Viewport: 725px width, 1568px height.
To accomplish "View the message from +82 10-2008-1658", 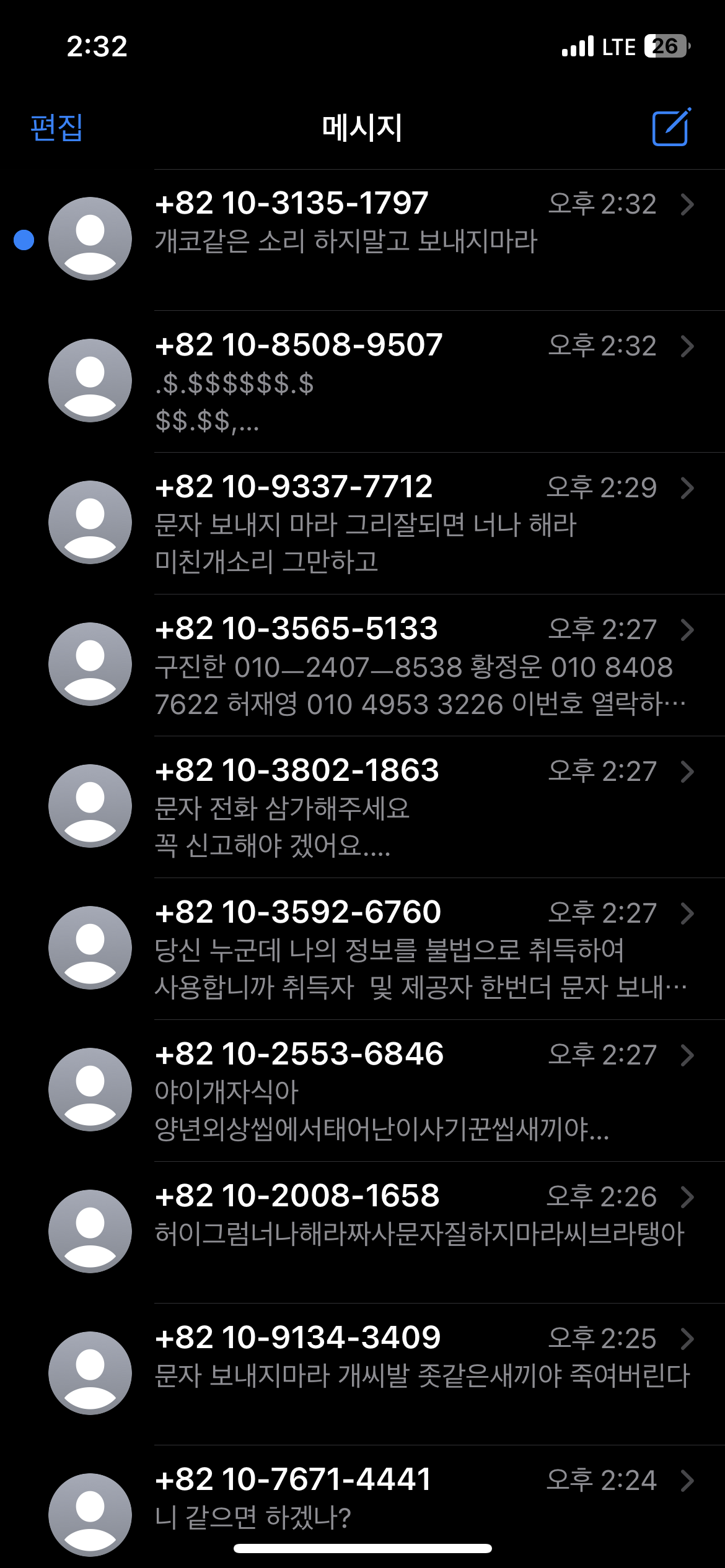I will pos(362,1232).
